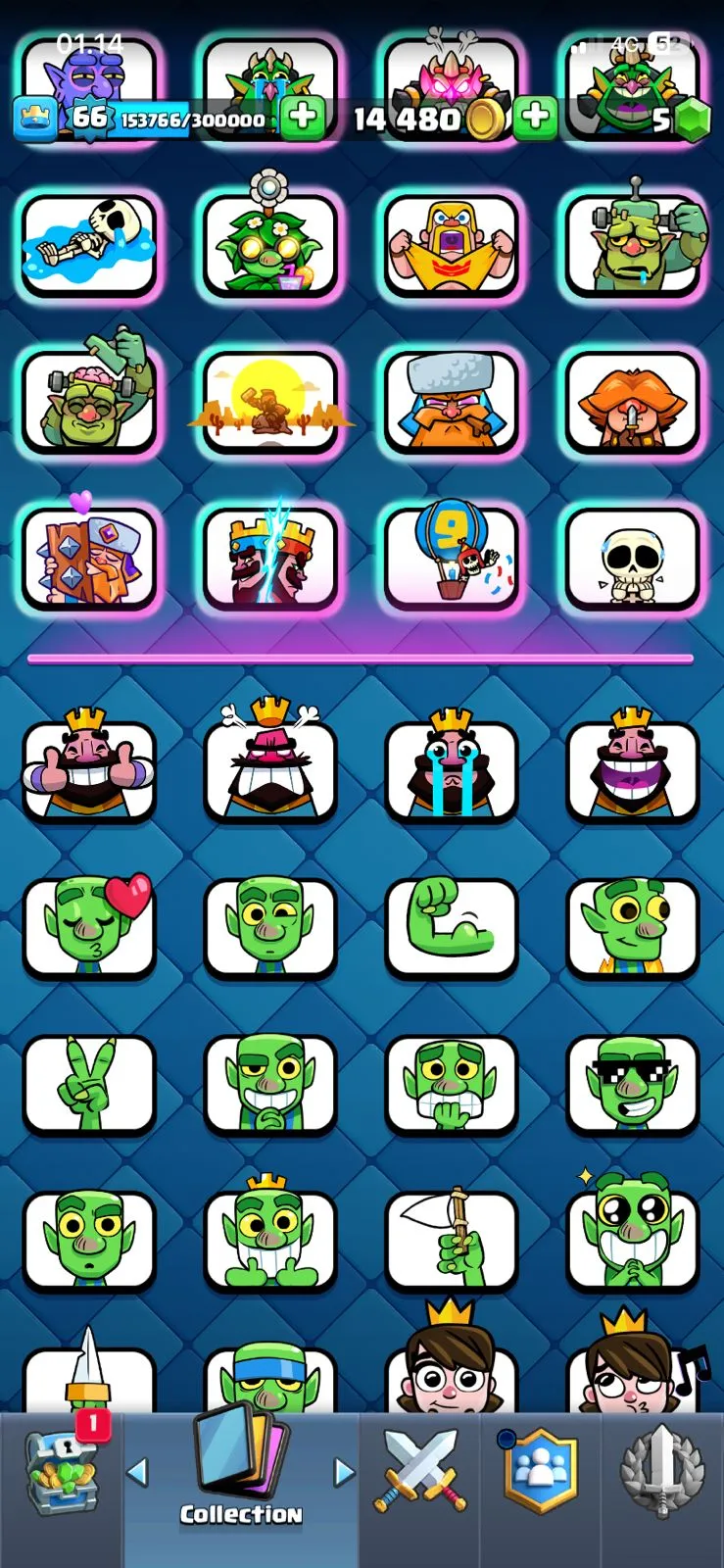Add experience with the green plus button
The image size is (724, 1568).
pyautogui.click(x=303, y=117)
